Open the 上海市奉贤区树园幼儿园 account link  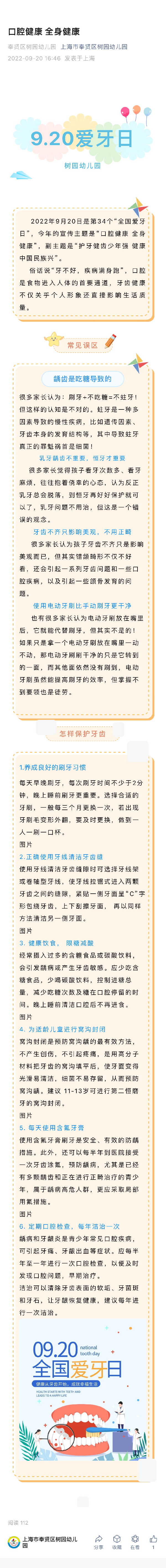point(94,46)
